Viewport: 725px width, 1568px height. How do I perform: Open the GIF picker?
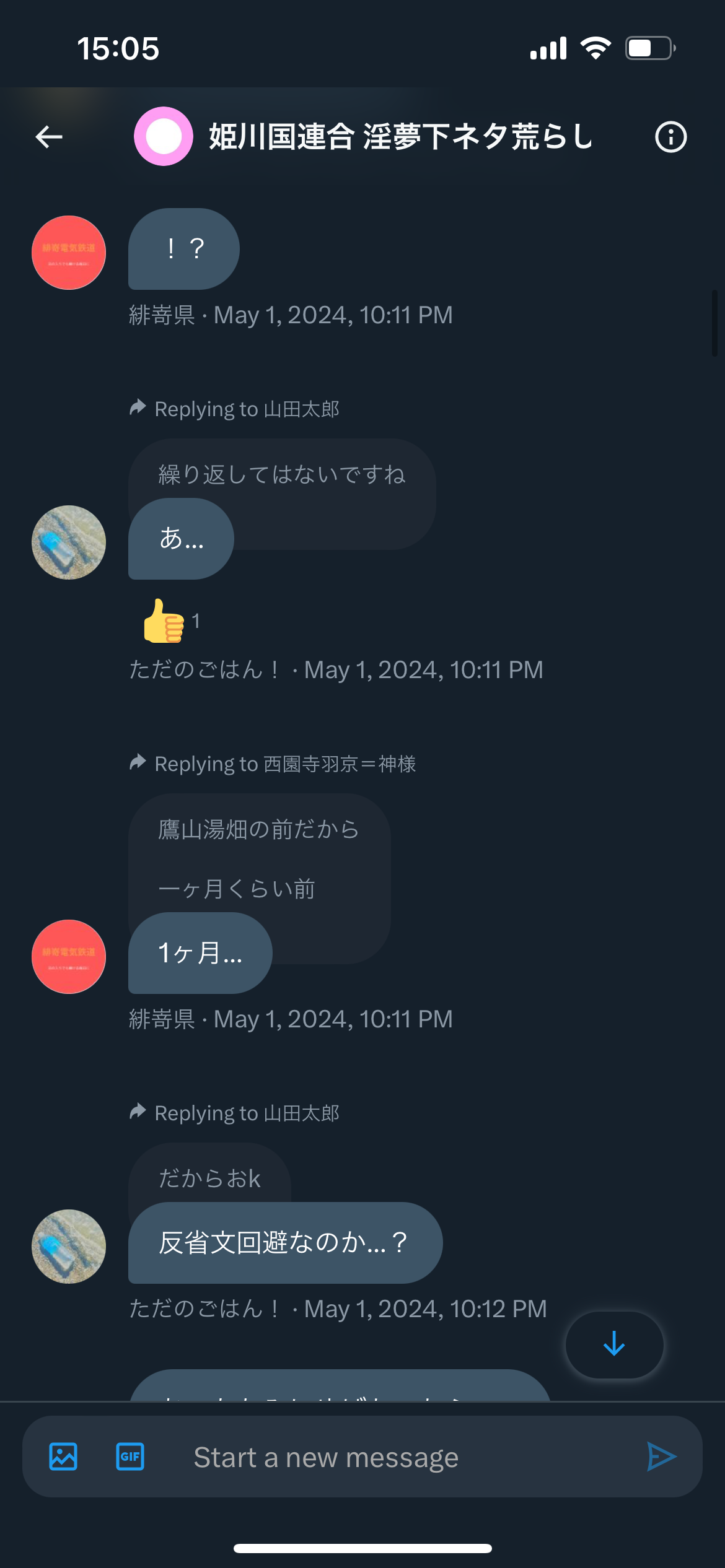click(x=130, y=1457)
